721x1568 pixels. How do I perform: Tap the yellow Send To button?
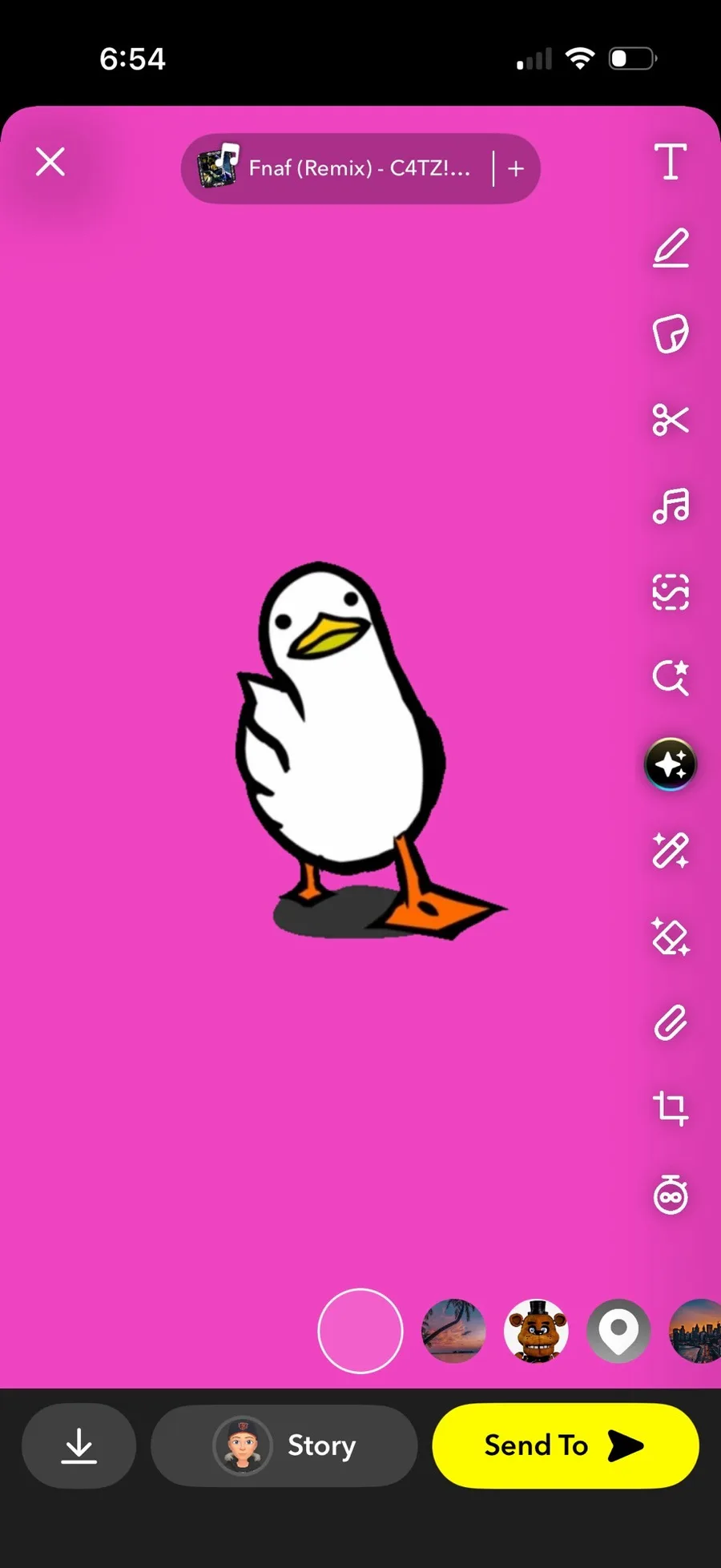pos(566,1445)
